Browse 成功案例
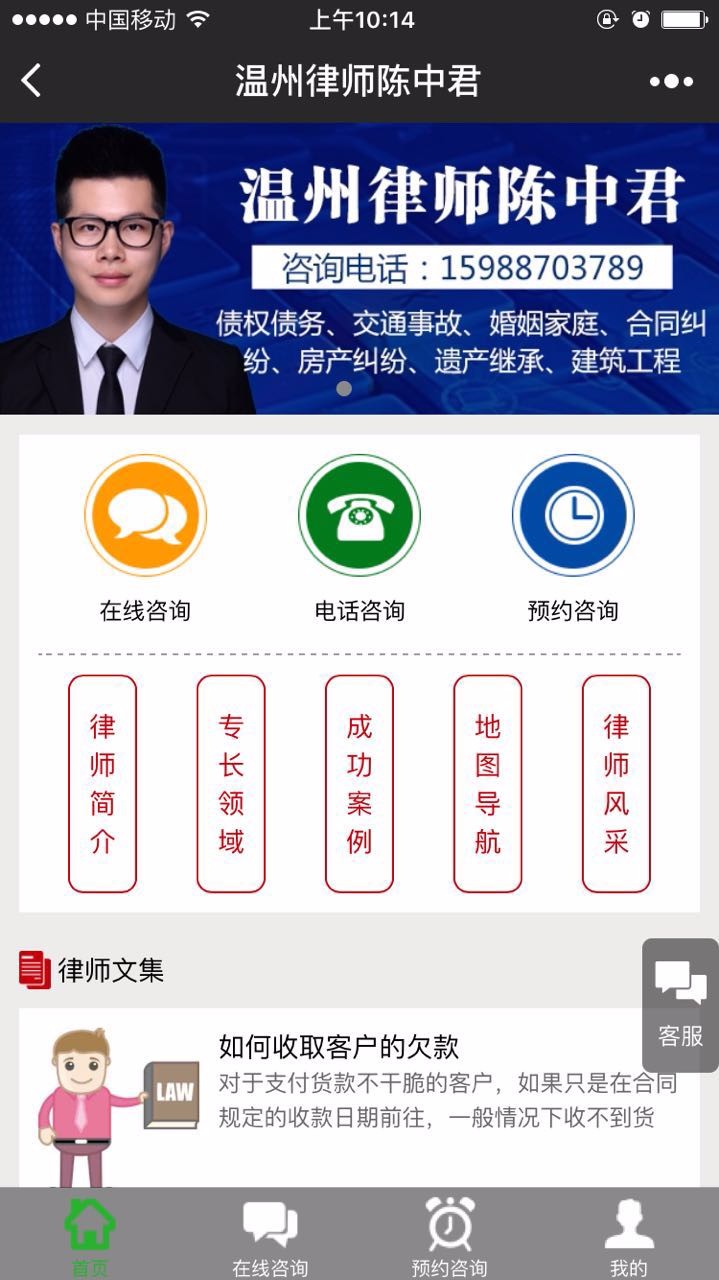Viewport: 719px width, 1280px height. point(359,783)
